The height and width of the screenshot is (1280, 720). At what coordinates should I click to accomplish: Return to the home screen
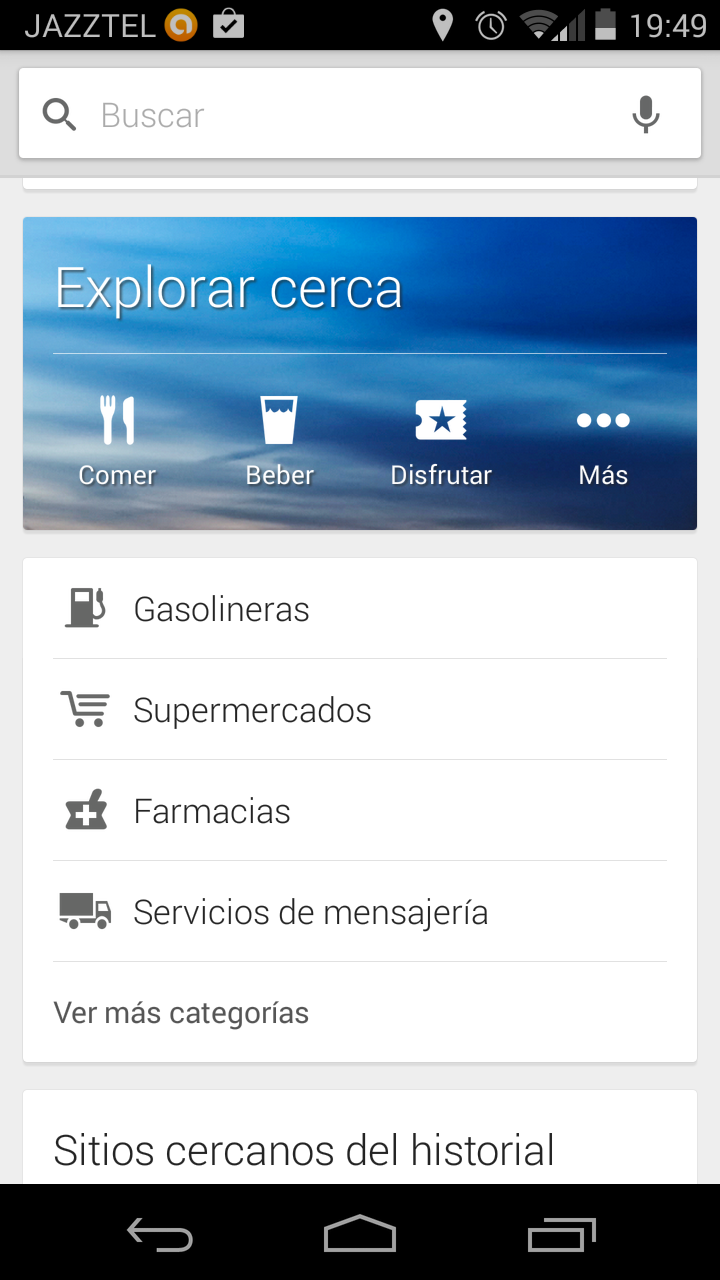pos(360,1234)
